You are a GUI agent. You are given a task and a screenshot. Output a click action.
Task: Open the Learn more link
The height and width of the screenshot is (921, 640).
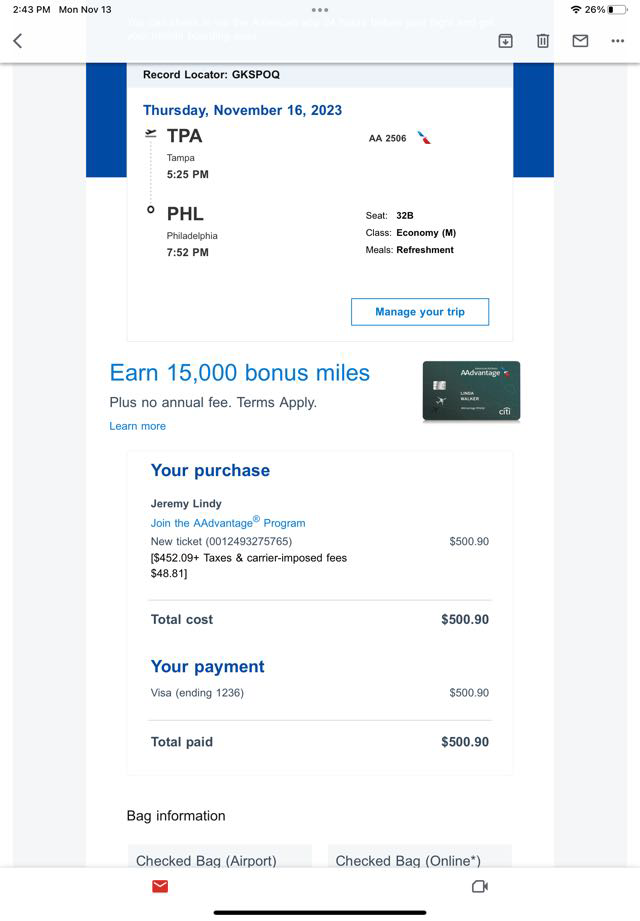[x=138, y=426]
